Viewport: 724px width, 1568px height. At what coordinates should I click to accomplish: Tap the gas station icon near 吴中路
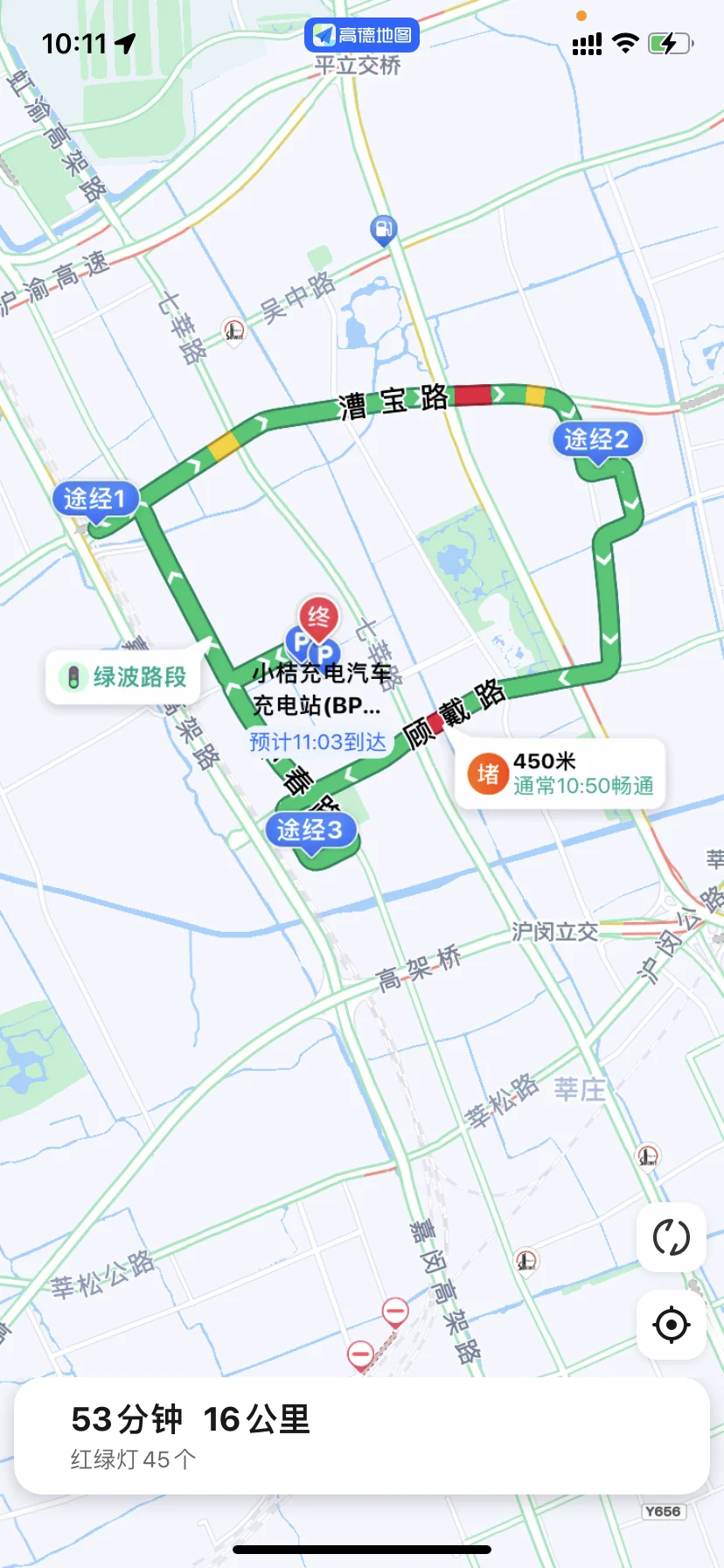[x=383, y=230]
